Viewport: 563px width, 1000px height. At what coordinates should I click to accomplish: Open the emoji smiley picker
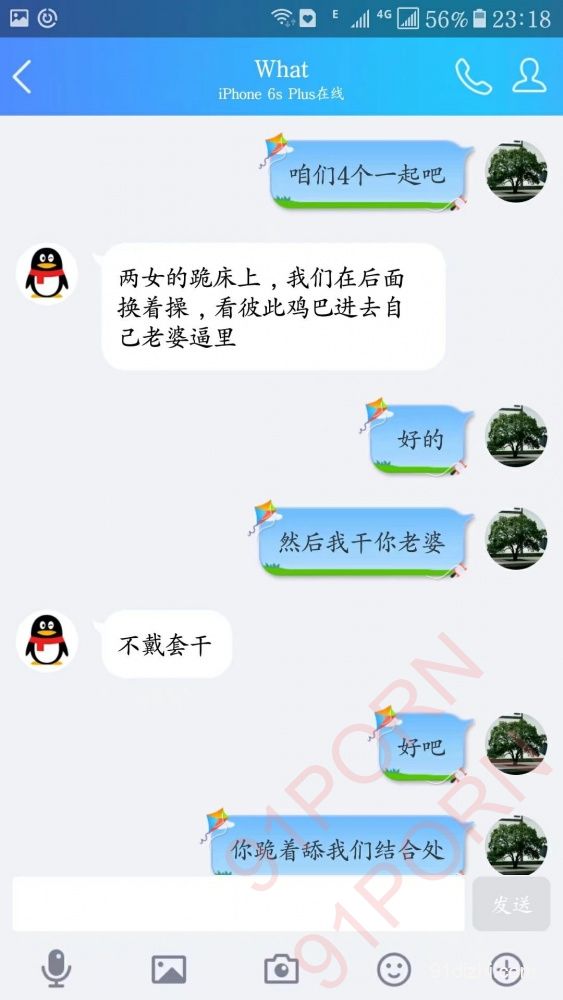tap(394, 969)
